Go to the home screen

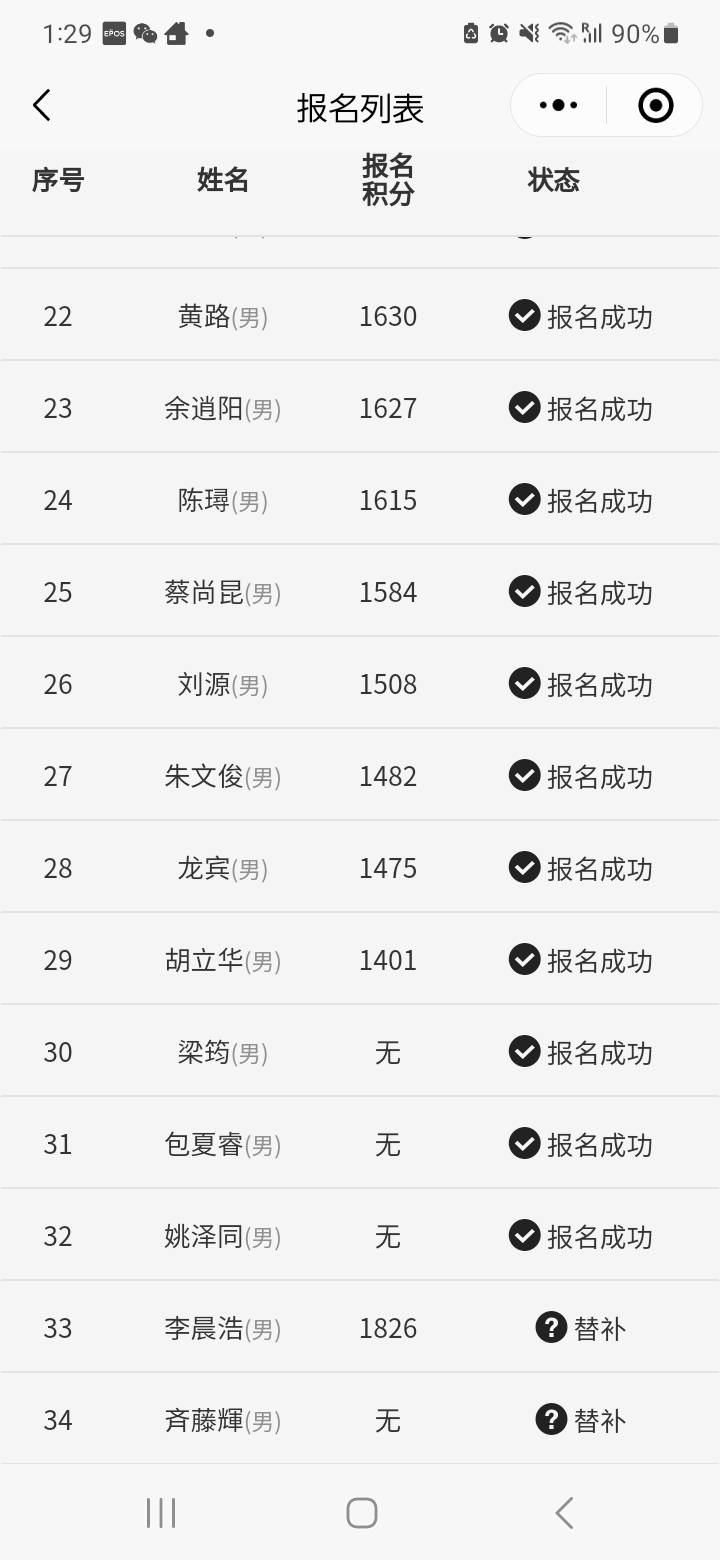tap(361, 1512)
